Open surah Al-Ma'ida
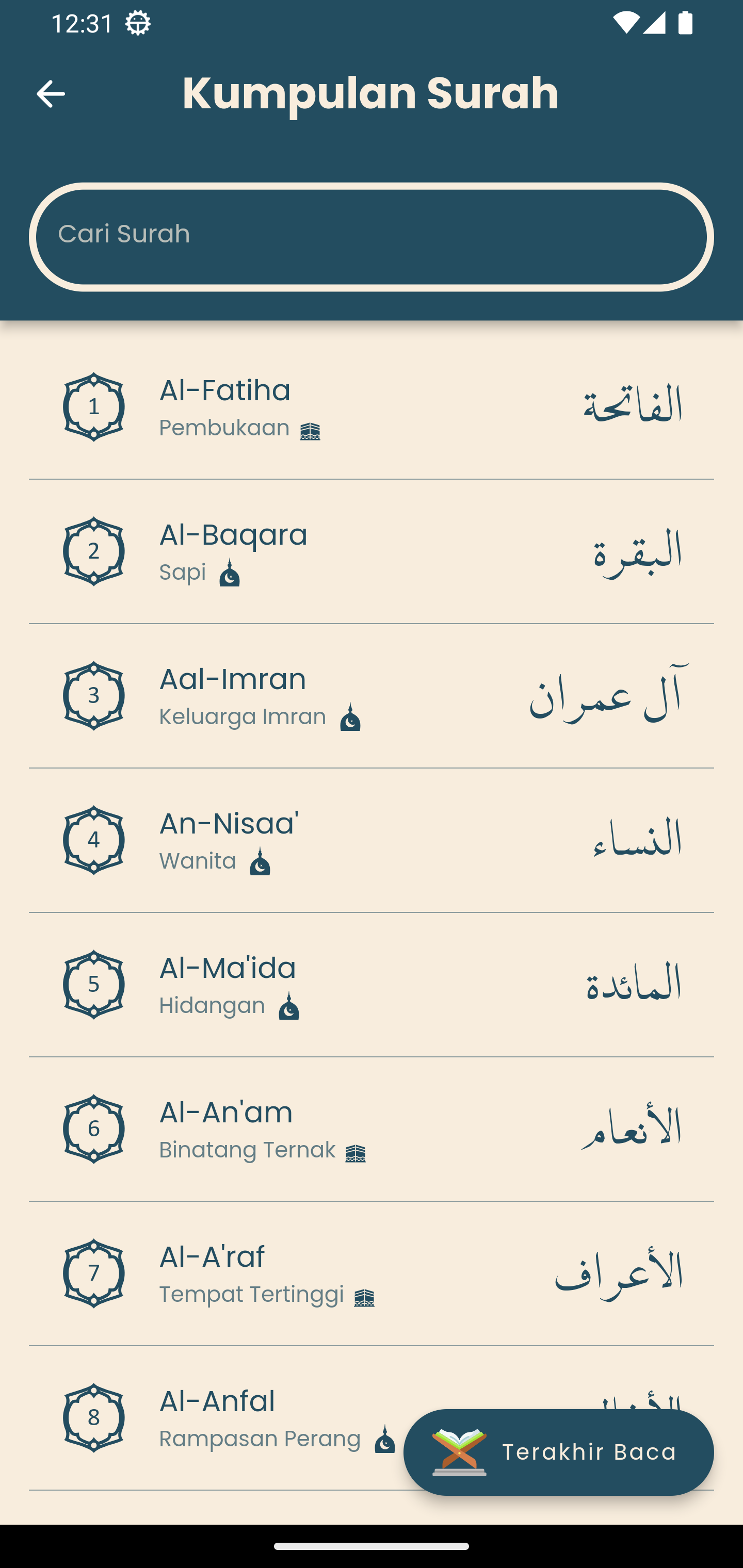This screenshot has width=743, height=1568. click(x=372, y=985)
